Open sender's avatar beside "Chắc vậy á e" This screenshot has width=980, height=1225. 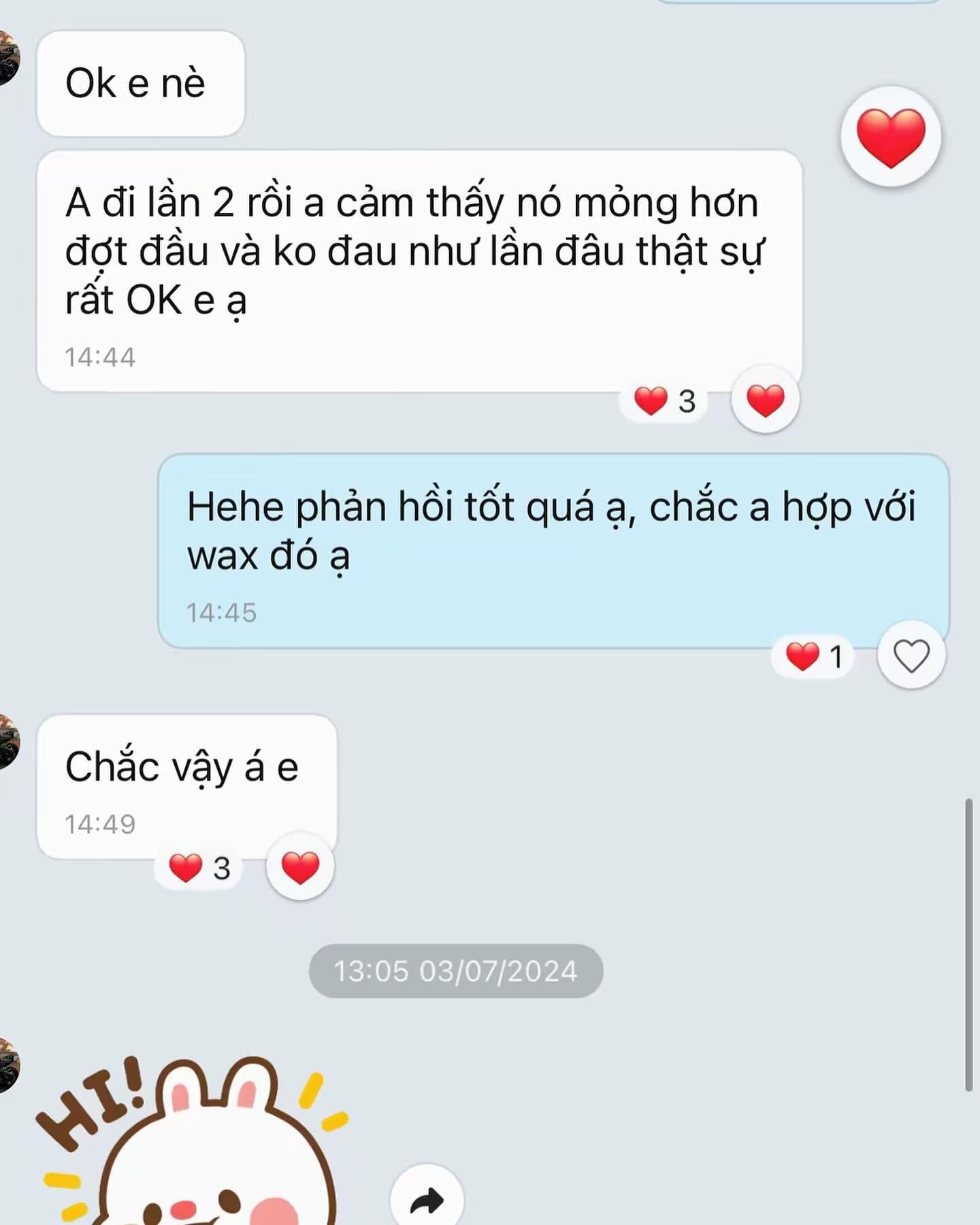pyautogui.click(x=7, y=742)
